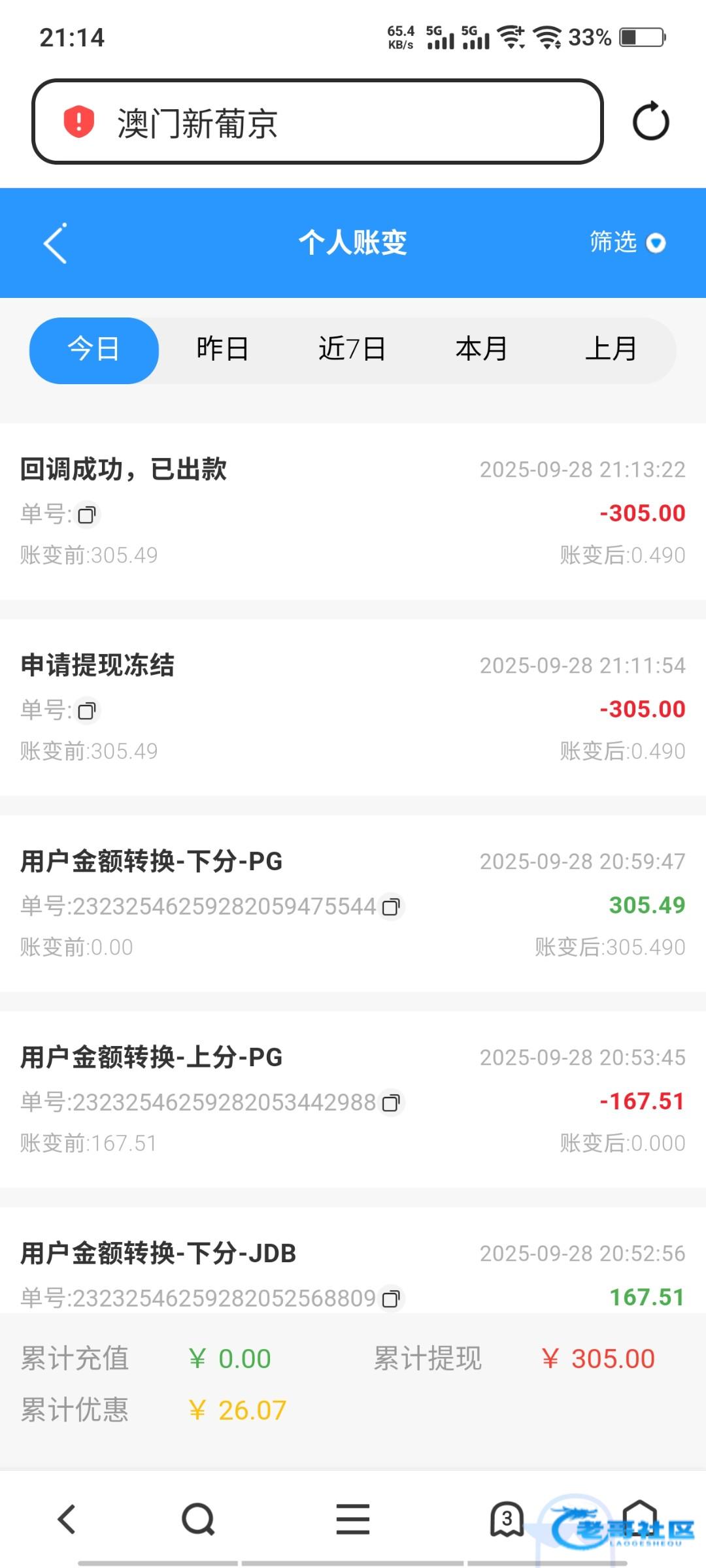Copy the order number of 回调成功，已出款
This screenshot has height=1568, width=706.
click(87, 515)
